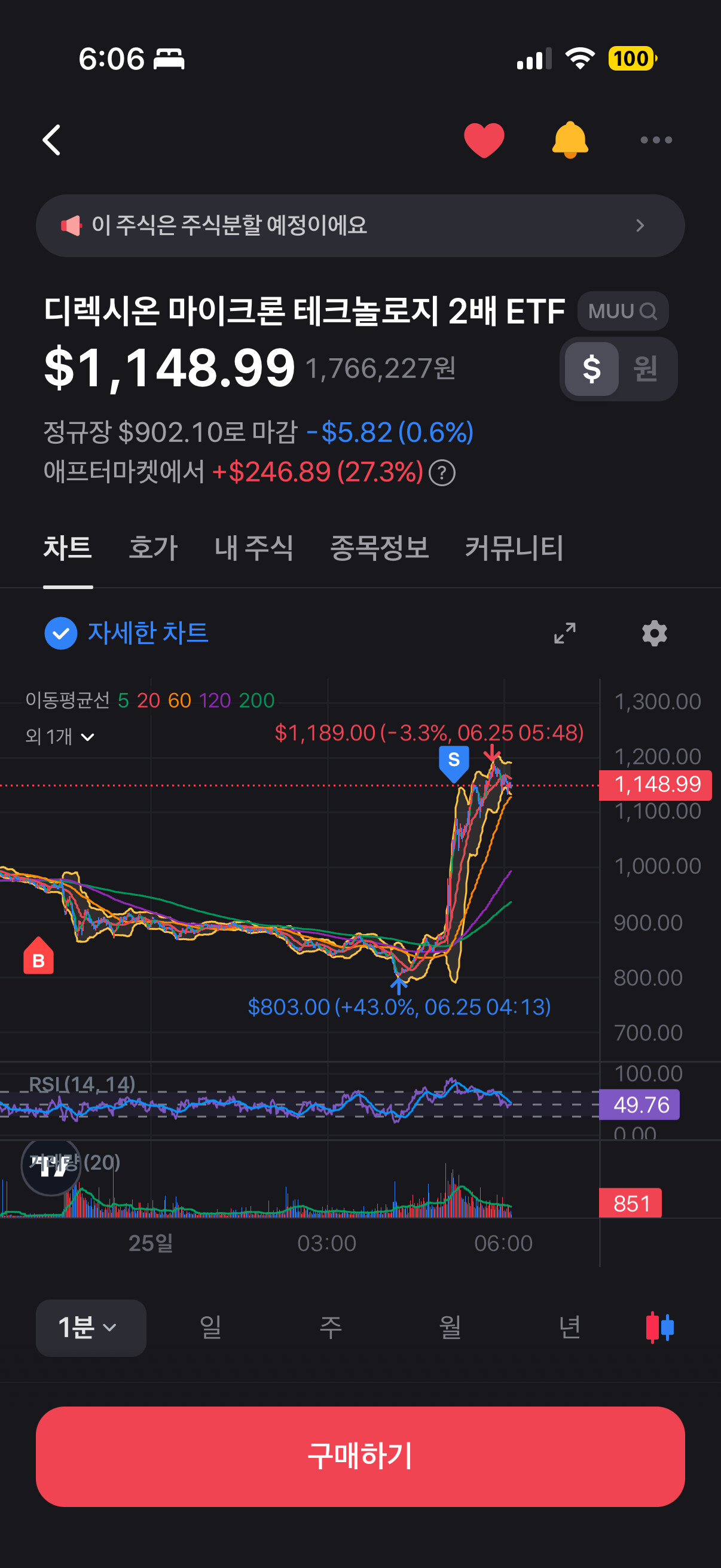Open the price alert bell

pos(570,140)
